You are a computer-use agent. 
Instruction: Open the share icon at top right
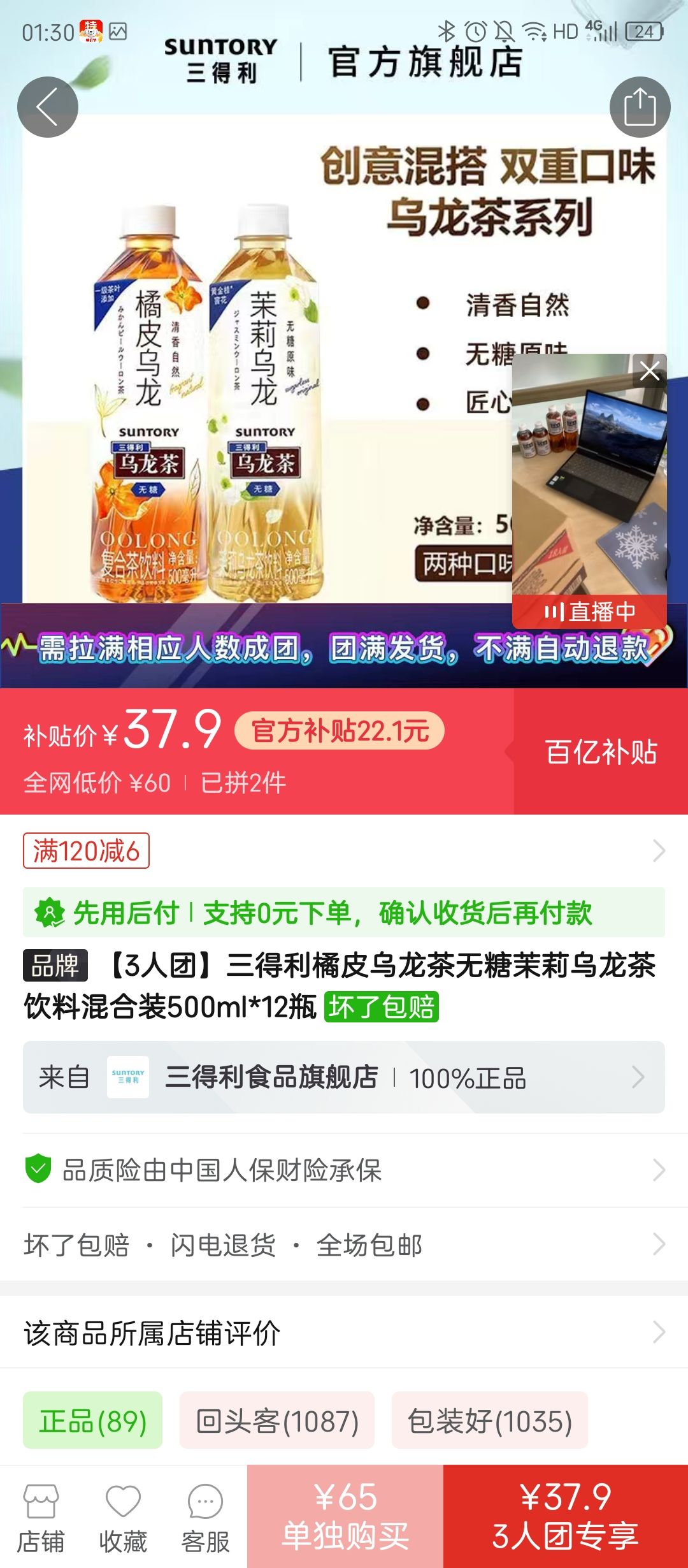coord(640,107)
